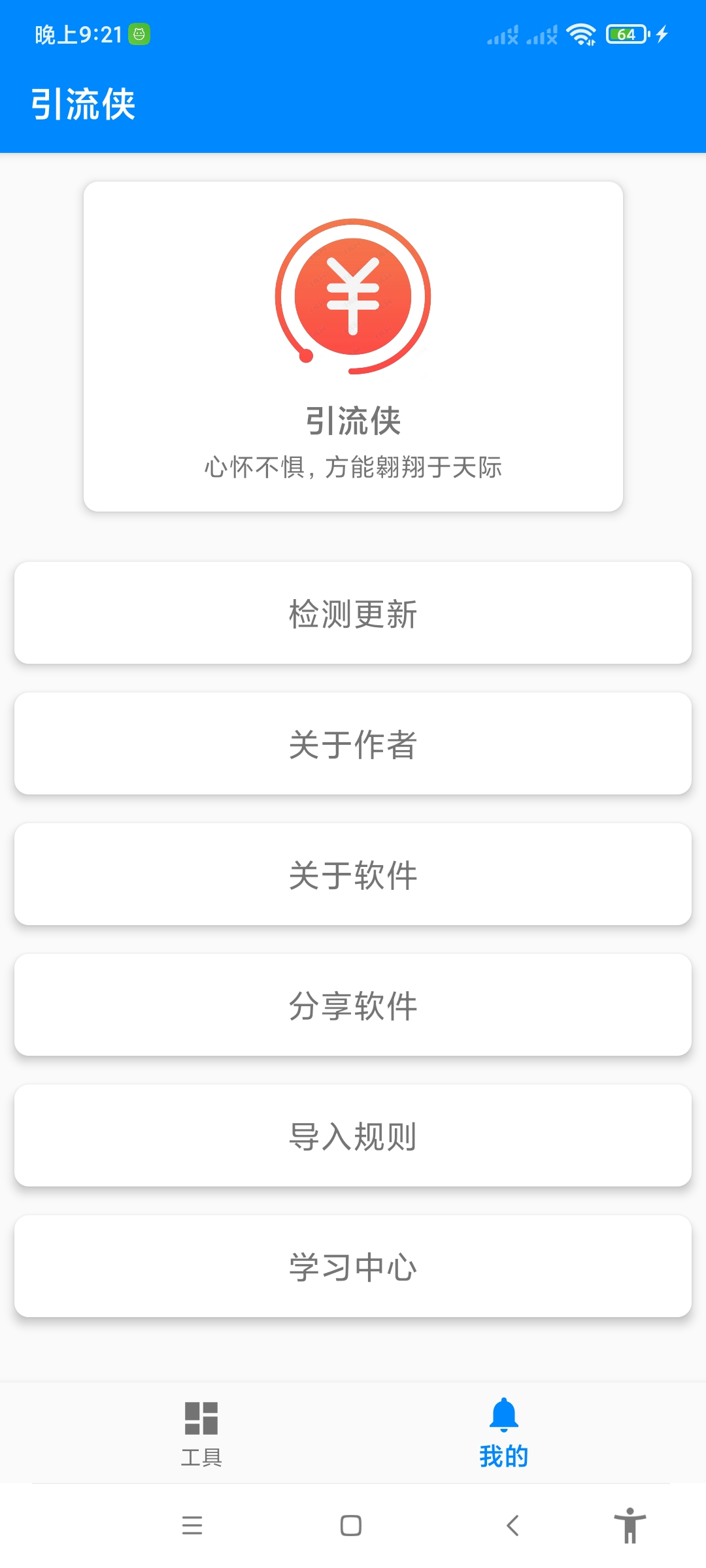Screen dimensions: 706x1568
Task: View the 关于软件 information
Action: pos(353,875)
